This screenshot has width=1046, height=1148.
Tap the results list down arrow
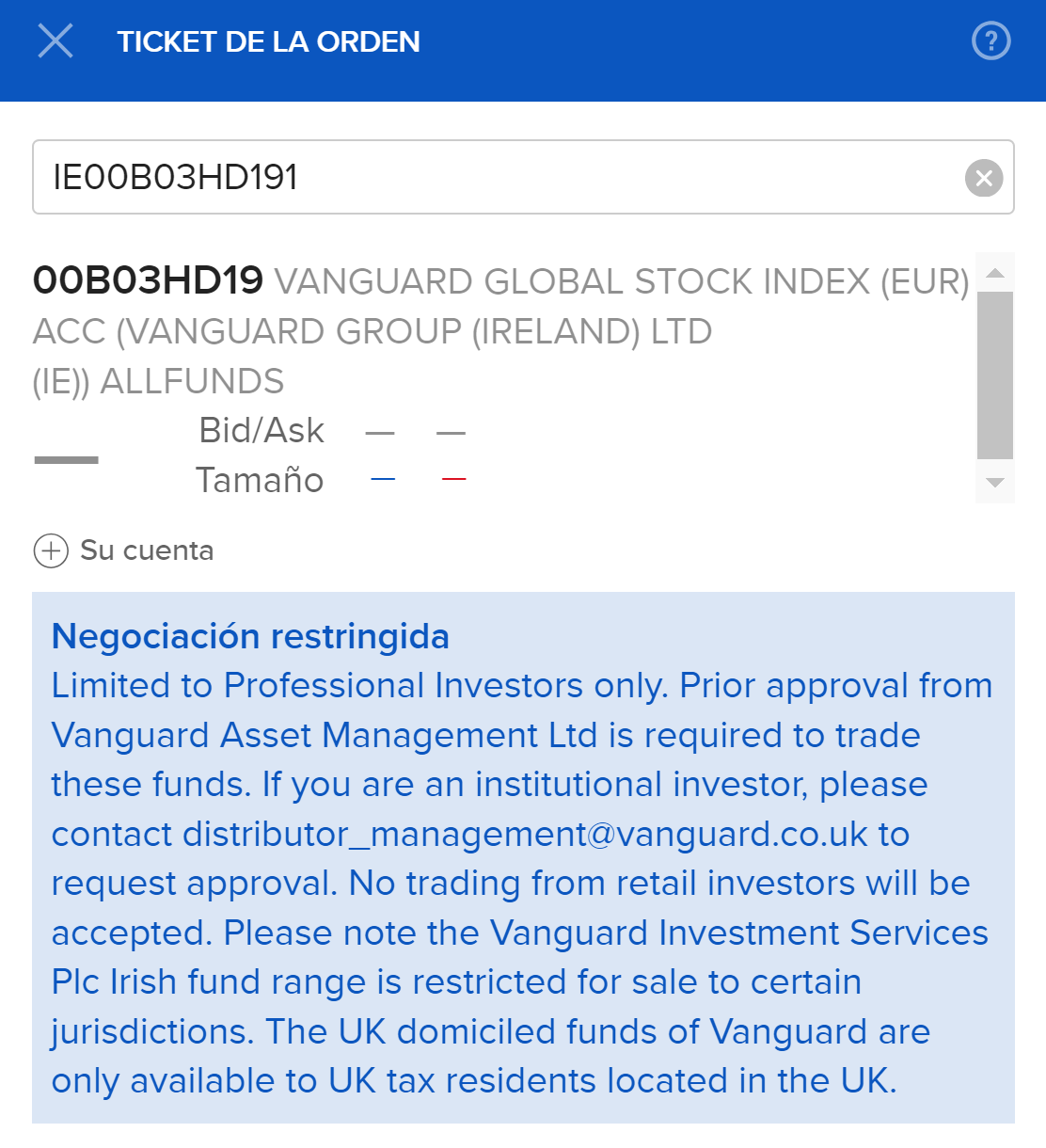[995, 483]
